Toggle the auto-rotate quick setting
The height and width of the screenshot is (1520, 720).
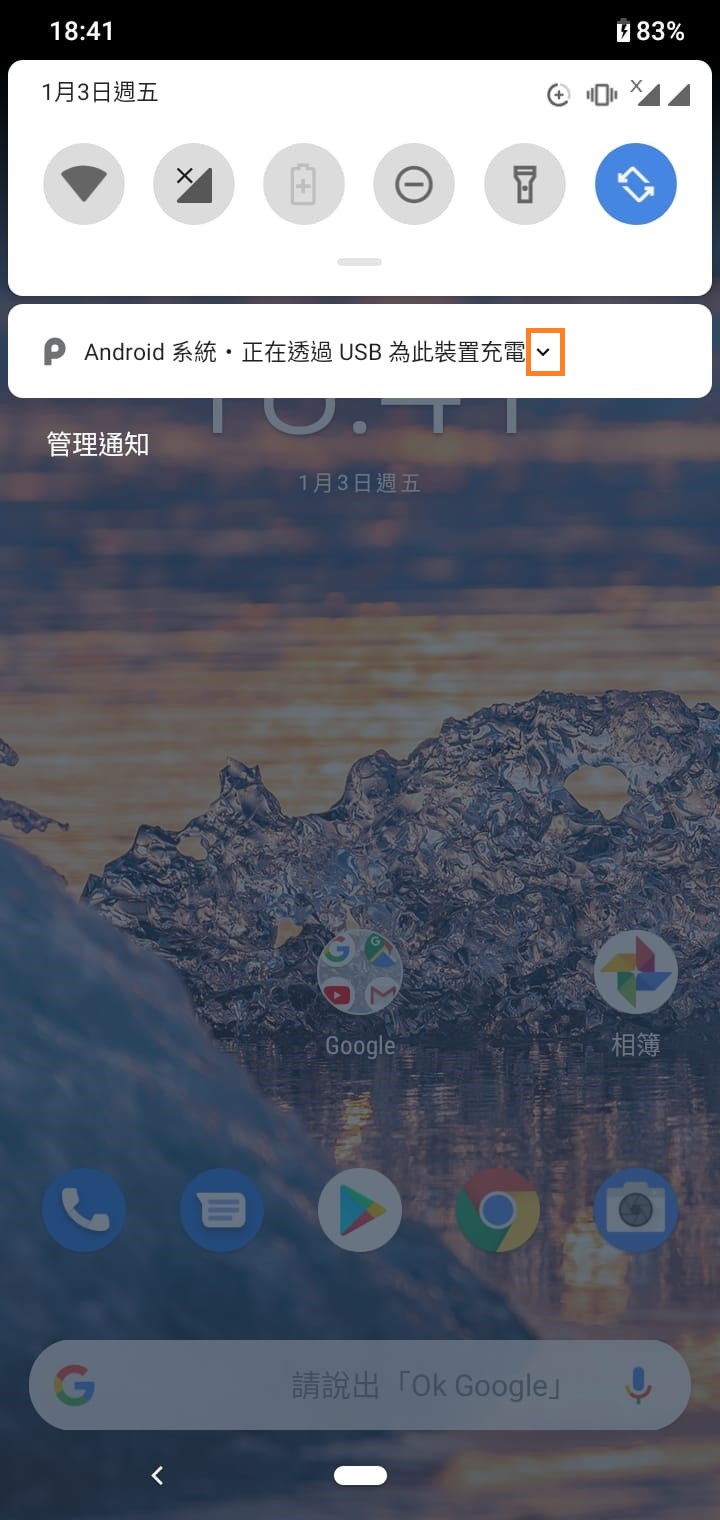(x=636, y=185)
